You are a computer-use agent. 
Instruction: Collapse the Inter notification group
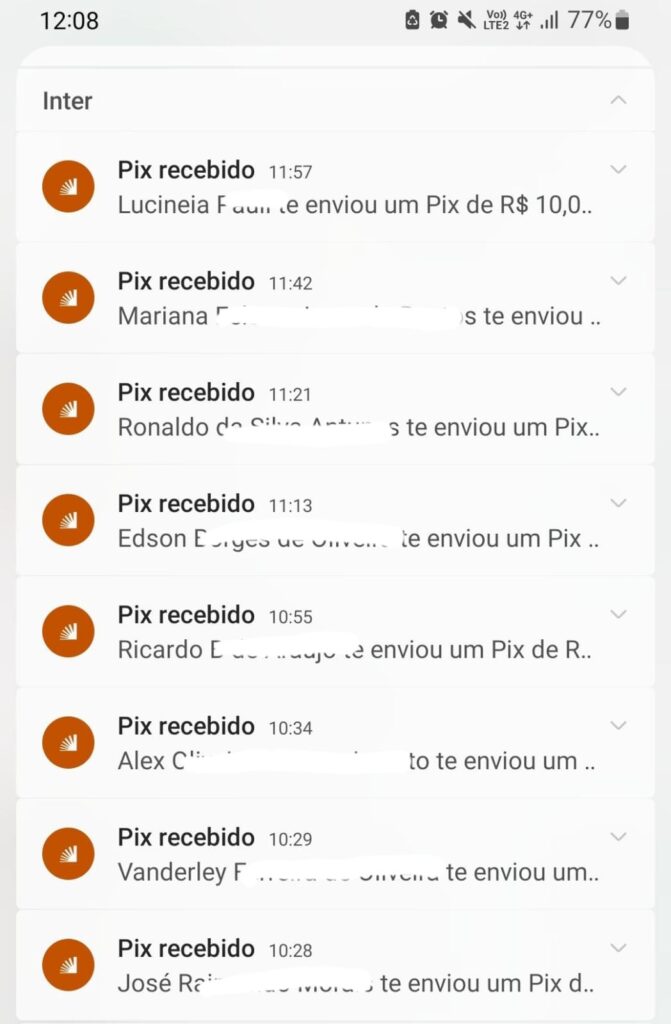[618, 100]
